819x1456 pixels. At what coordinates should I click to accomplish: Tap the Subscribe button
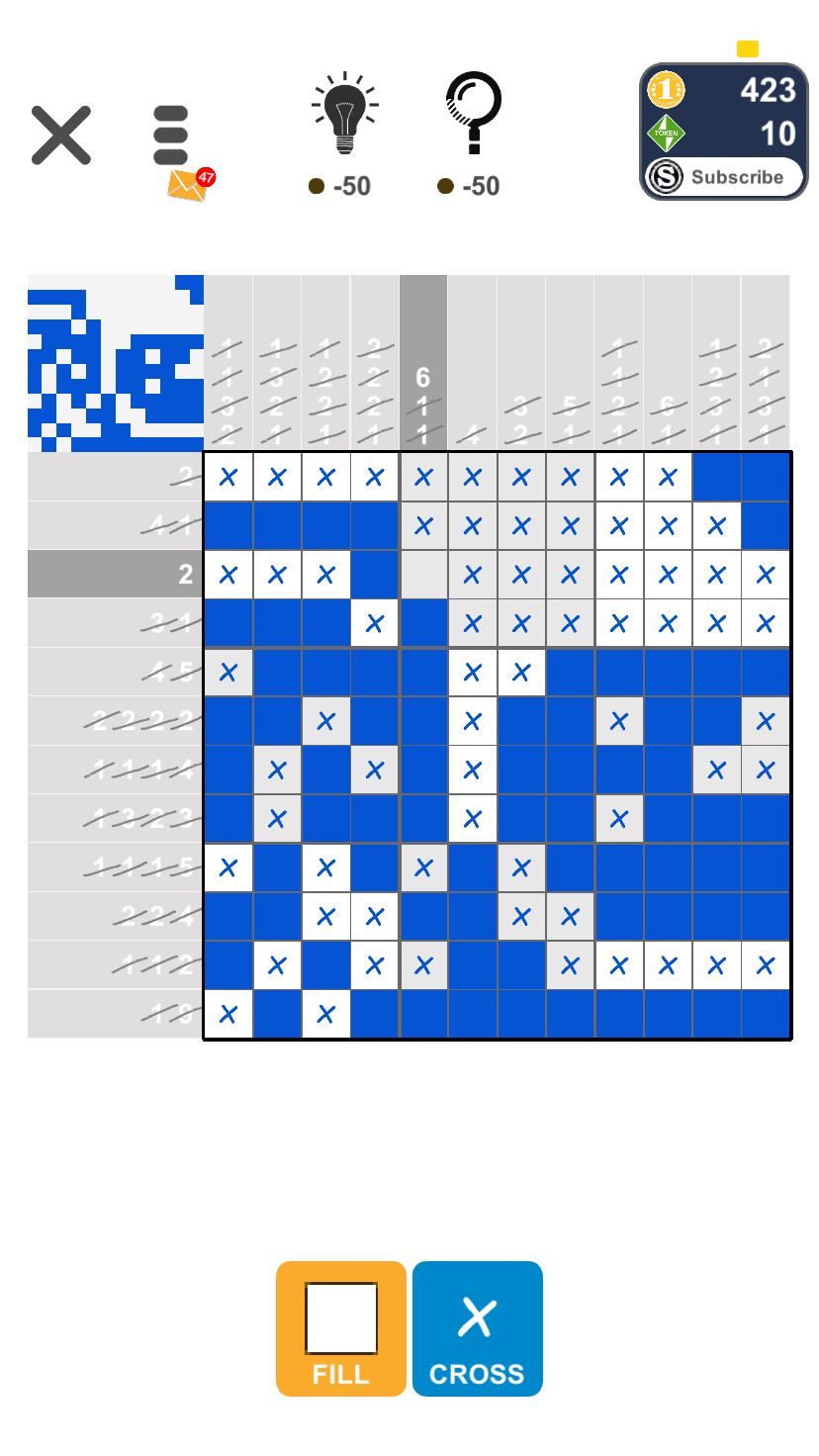coord(723,178)
